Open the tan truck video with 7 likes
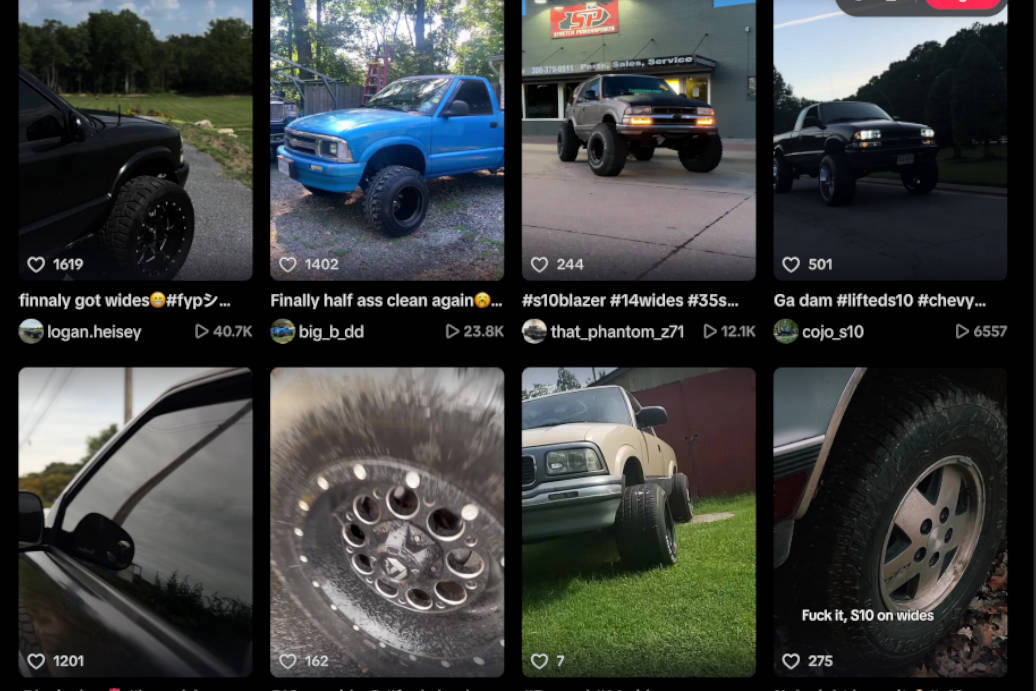The image size is (1036, 691). pos(638,520)
